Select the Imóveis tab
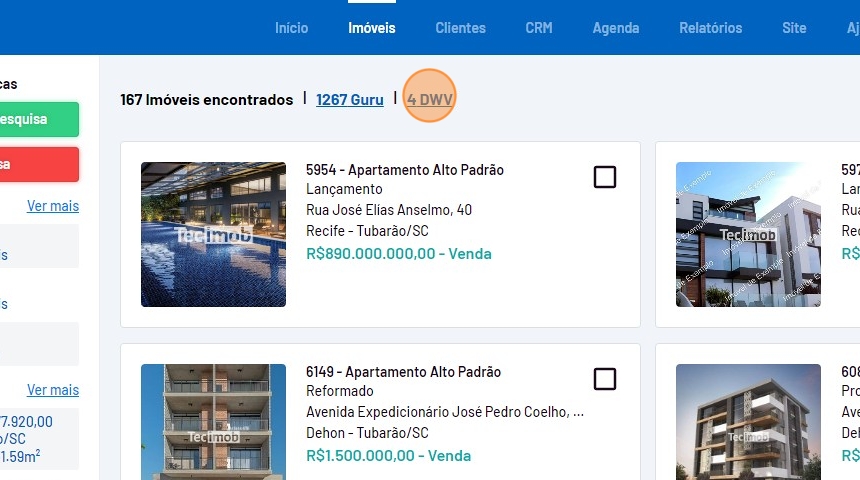Image resolution: width=860 pixels, height=480 pixels. [x=371, y=28]
